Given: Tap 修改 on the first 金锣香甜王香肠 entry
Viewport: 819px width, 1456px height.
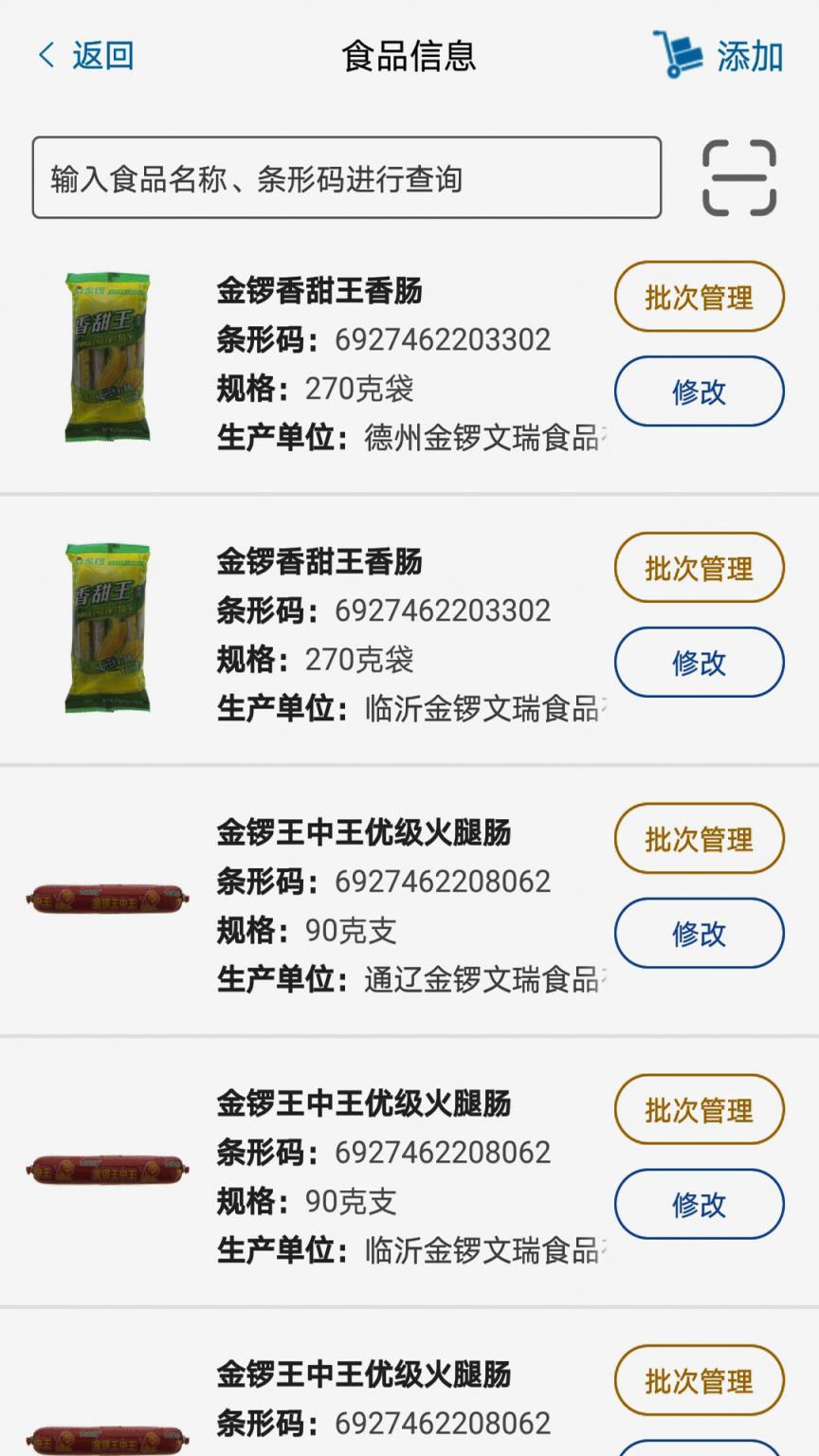Looking at the screenshot, I should tap(699, 391).
